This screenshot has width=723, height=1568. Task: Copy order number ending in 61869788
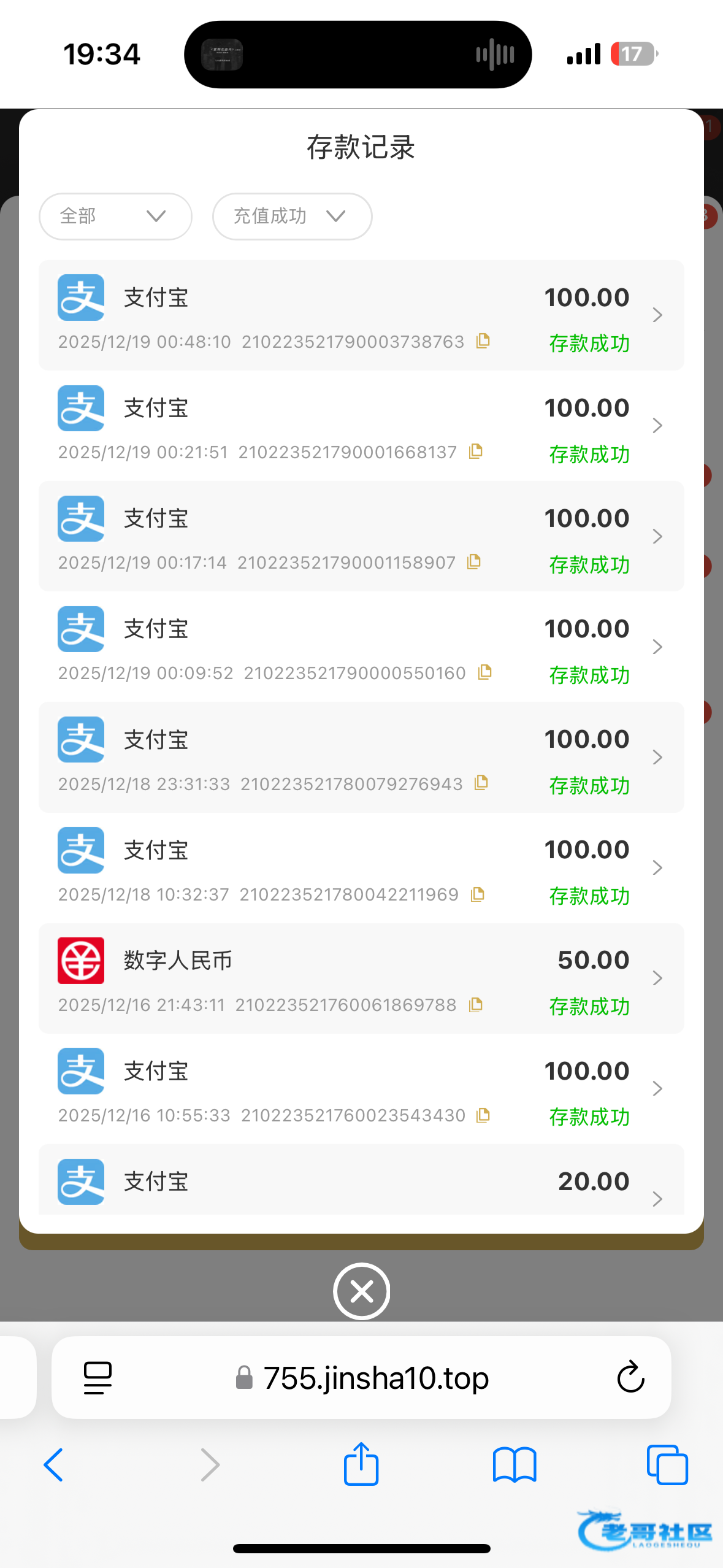[x=476, y=1005]
